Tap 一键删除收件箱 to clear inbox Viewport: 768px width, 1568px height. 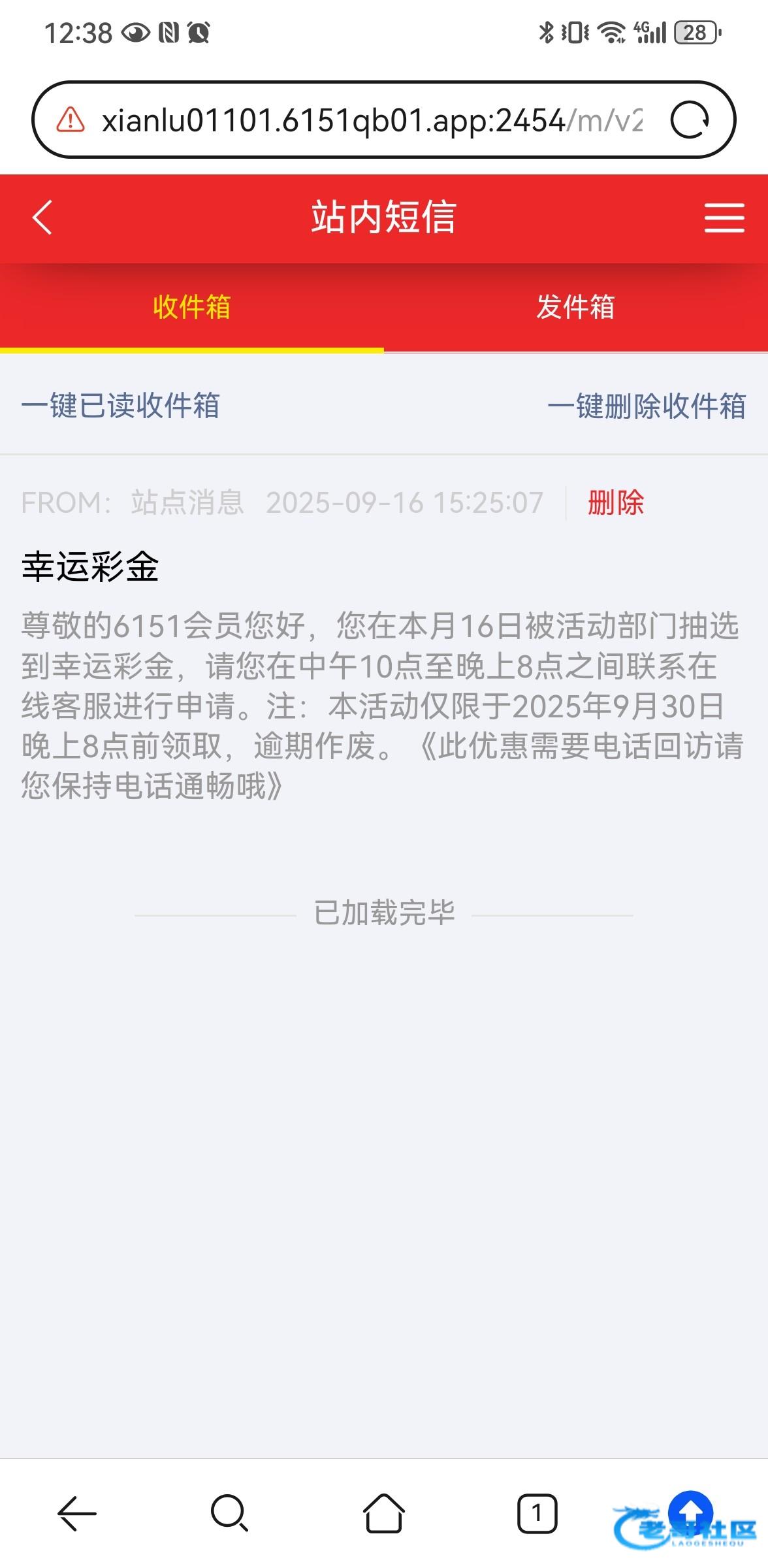(x=647, y=406)
